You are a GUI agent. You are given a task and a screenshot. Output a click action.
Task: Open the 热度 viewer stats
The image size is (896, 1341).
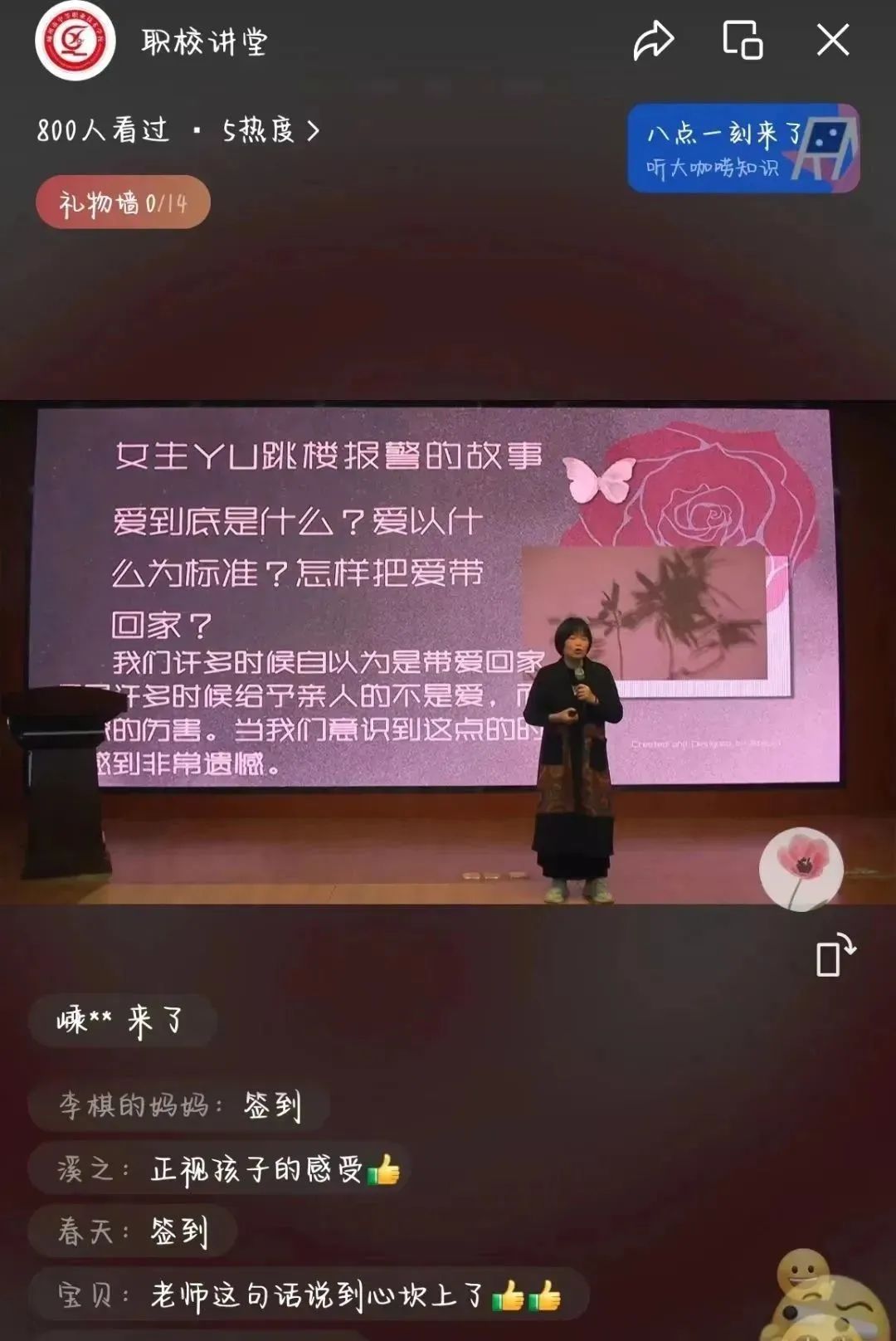270,130
